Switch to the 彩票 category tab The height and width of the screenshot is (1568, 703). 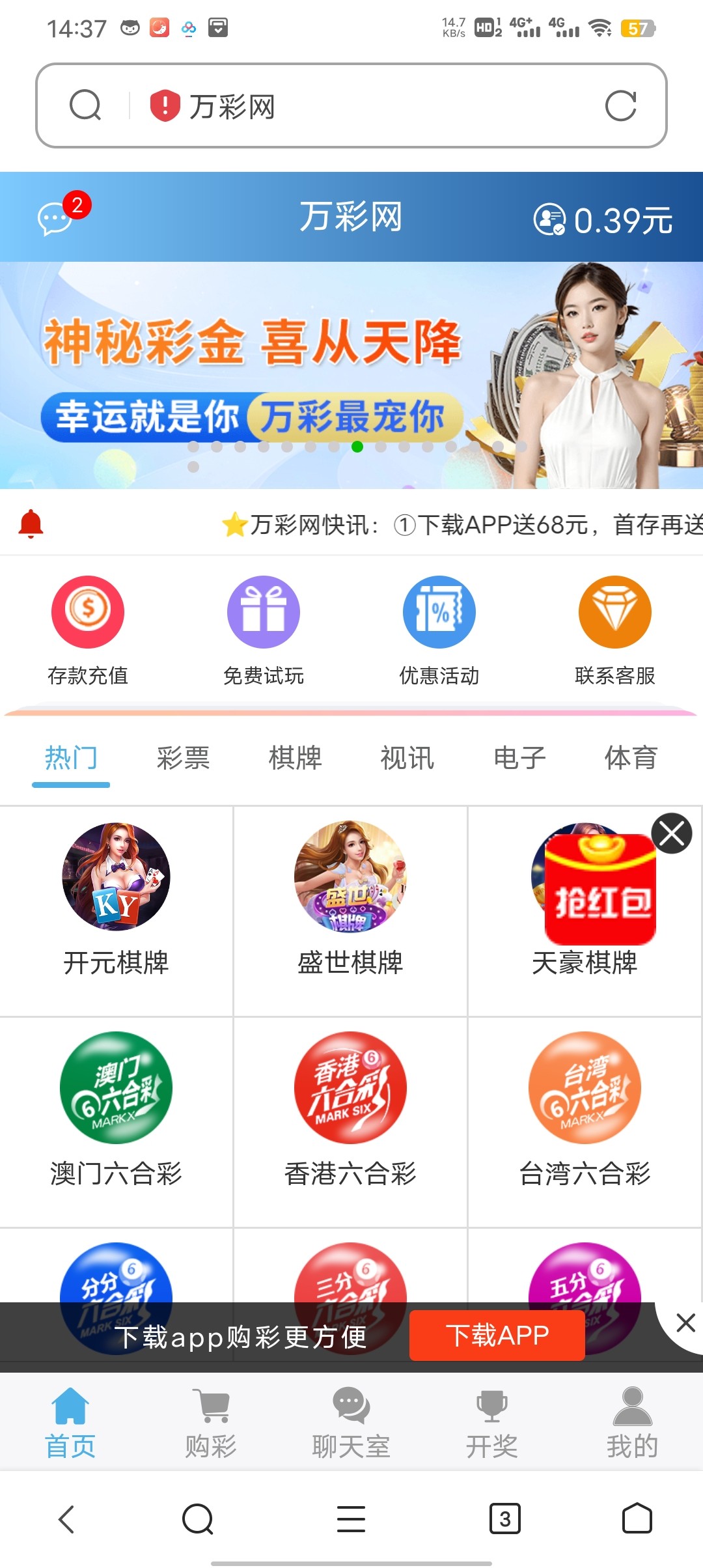183,758
